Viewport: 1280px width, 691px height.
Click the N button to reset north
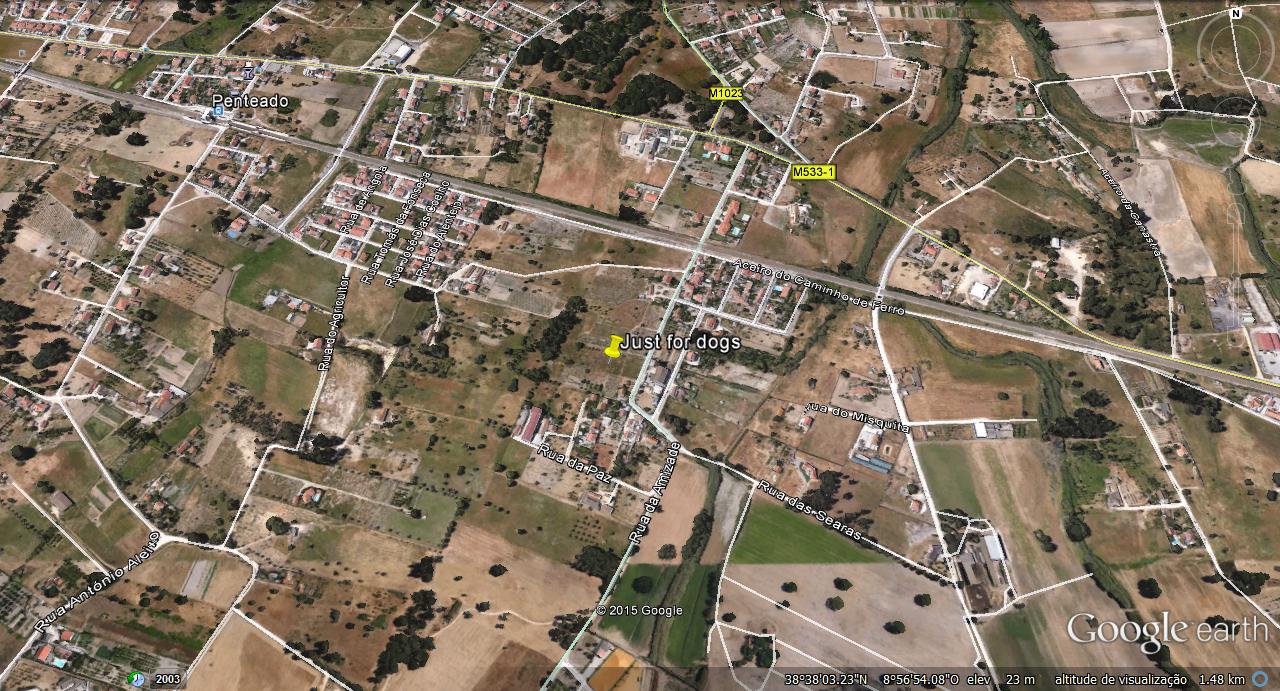1236,13
